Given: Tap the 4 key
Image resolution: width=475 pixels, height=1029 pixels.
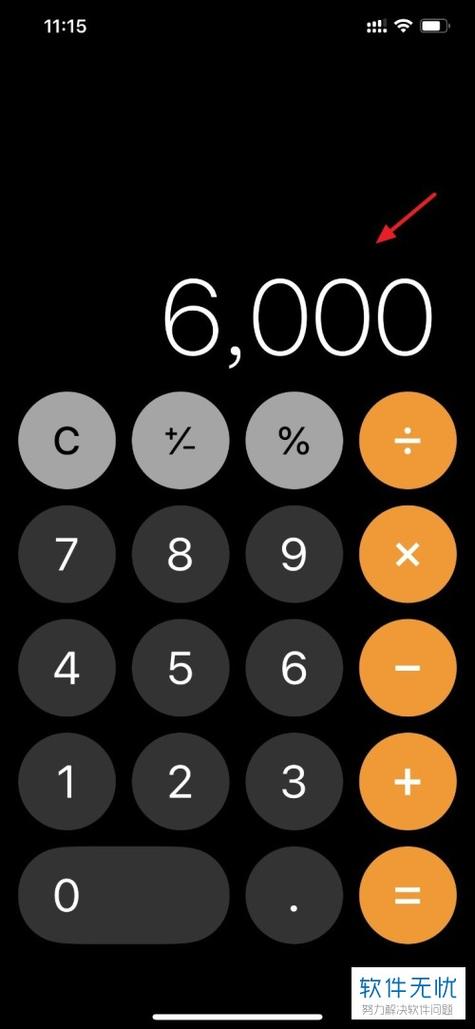Looking at the screenshot, I should coord(66,668).
